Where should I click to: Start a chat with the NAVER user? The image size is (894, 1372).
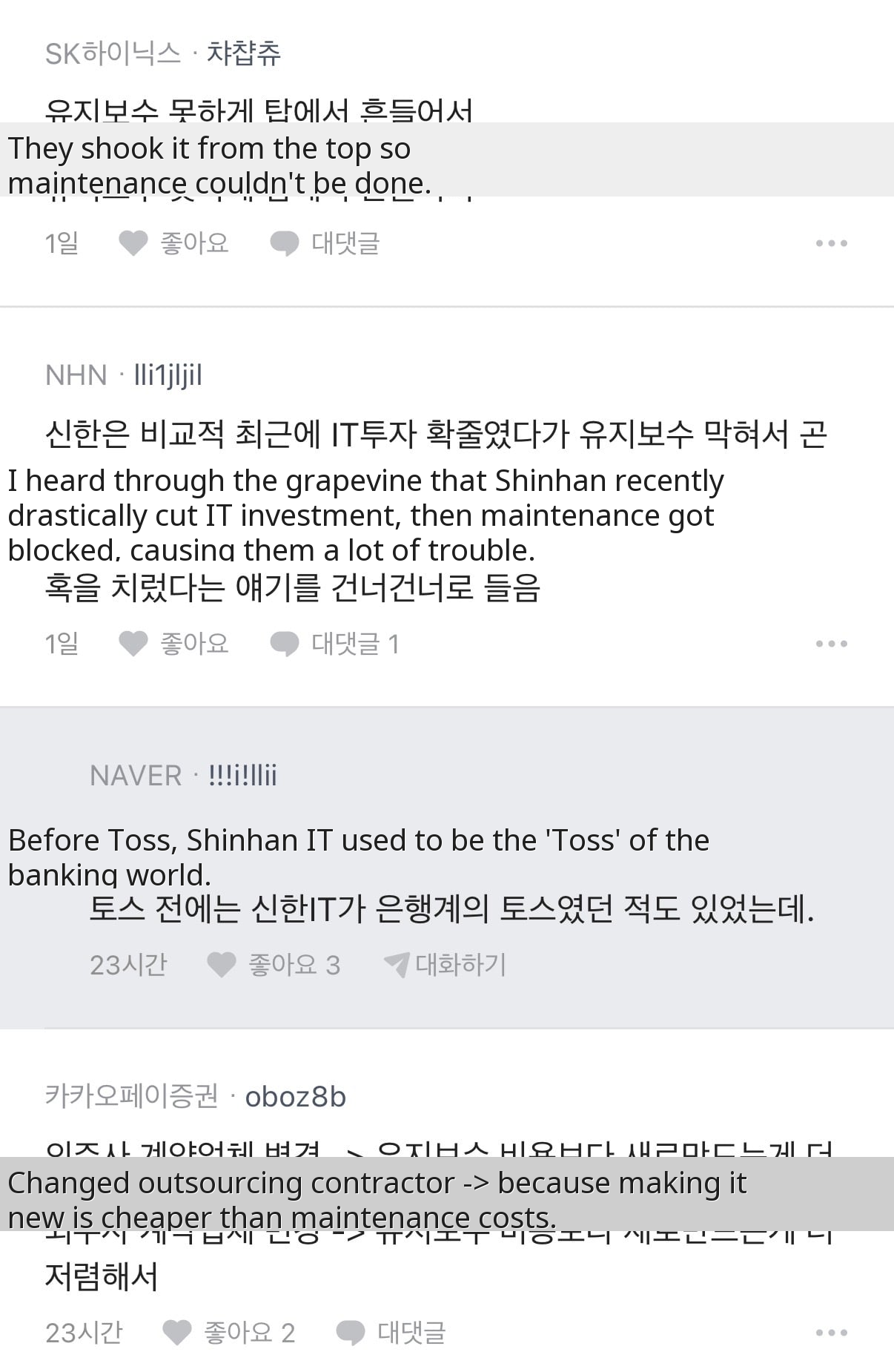(446, 965)
